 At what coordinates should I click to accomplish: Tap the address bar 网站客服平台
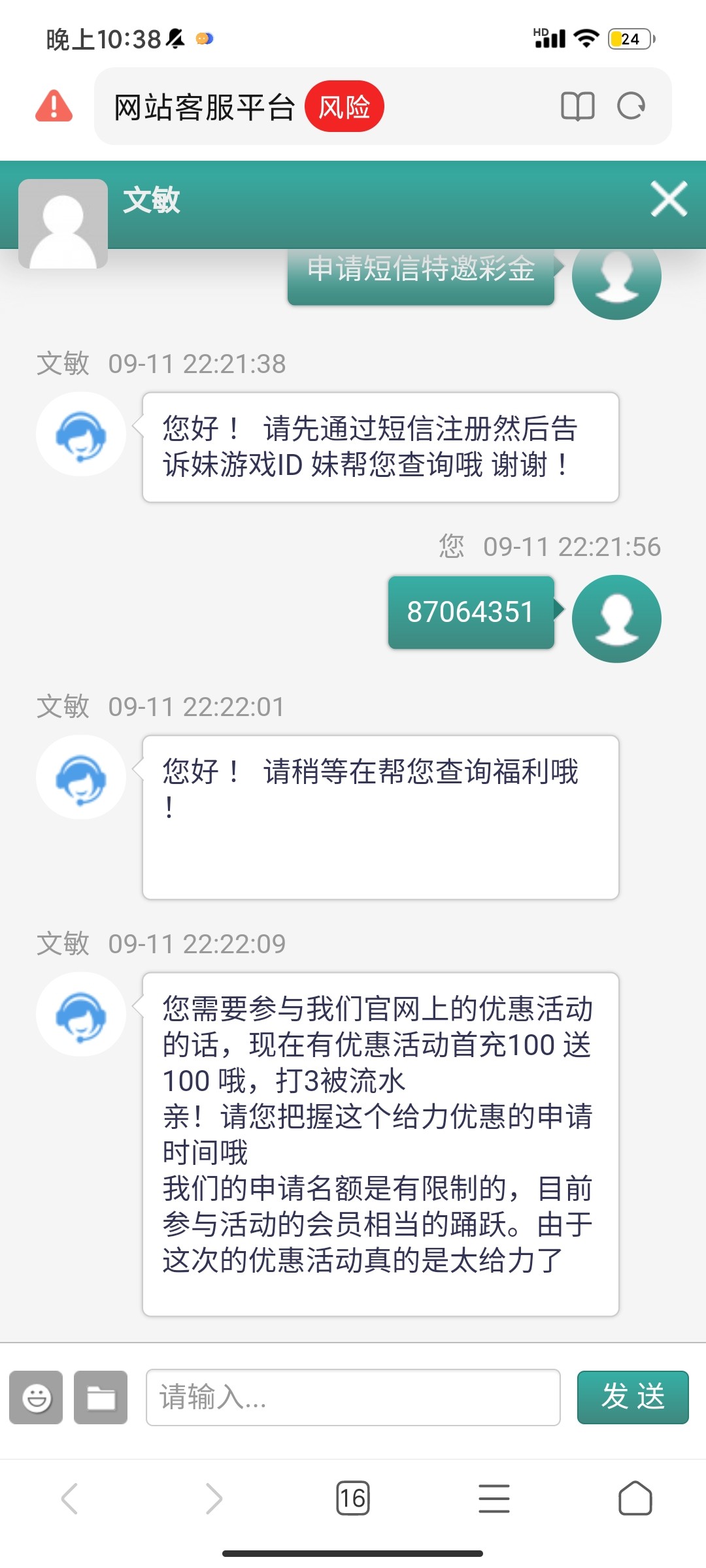pyautogui.click(x=205, y=107)
